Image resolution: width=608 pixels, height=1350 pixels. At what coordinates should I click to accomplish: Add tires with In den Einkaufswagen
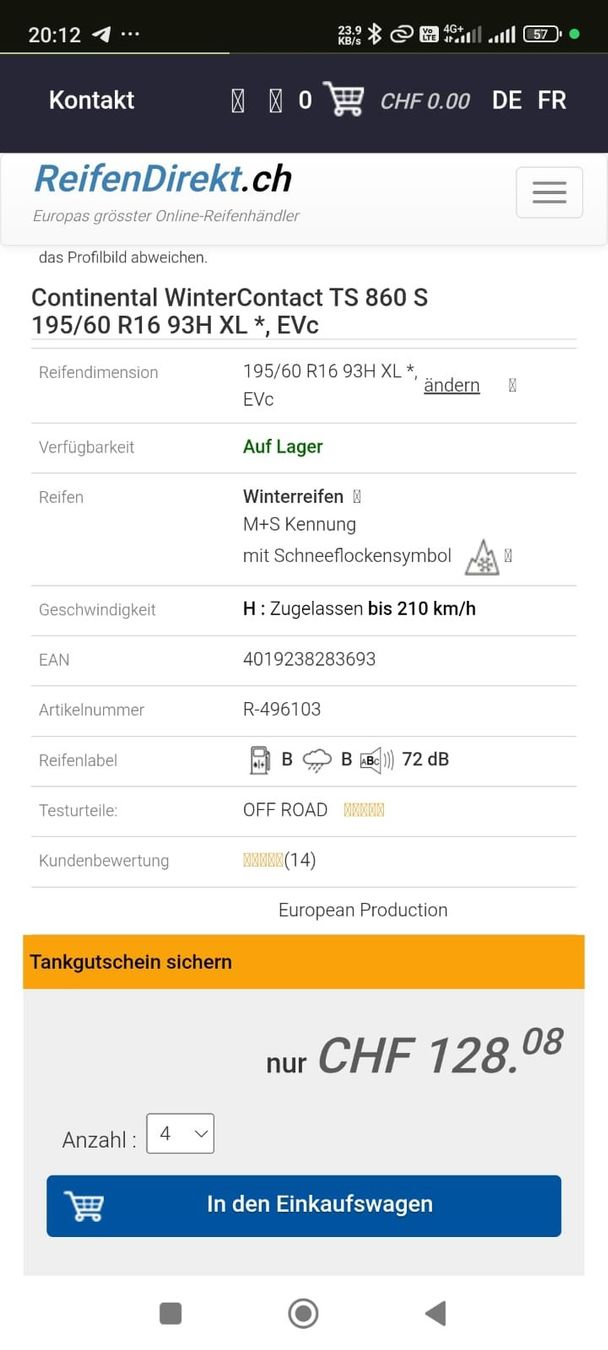pyautogui.click(x=304, y=1205)
